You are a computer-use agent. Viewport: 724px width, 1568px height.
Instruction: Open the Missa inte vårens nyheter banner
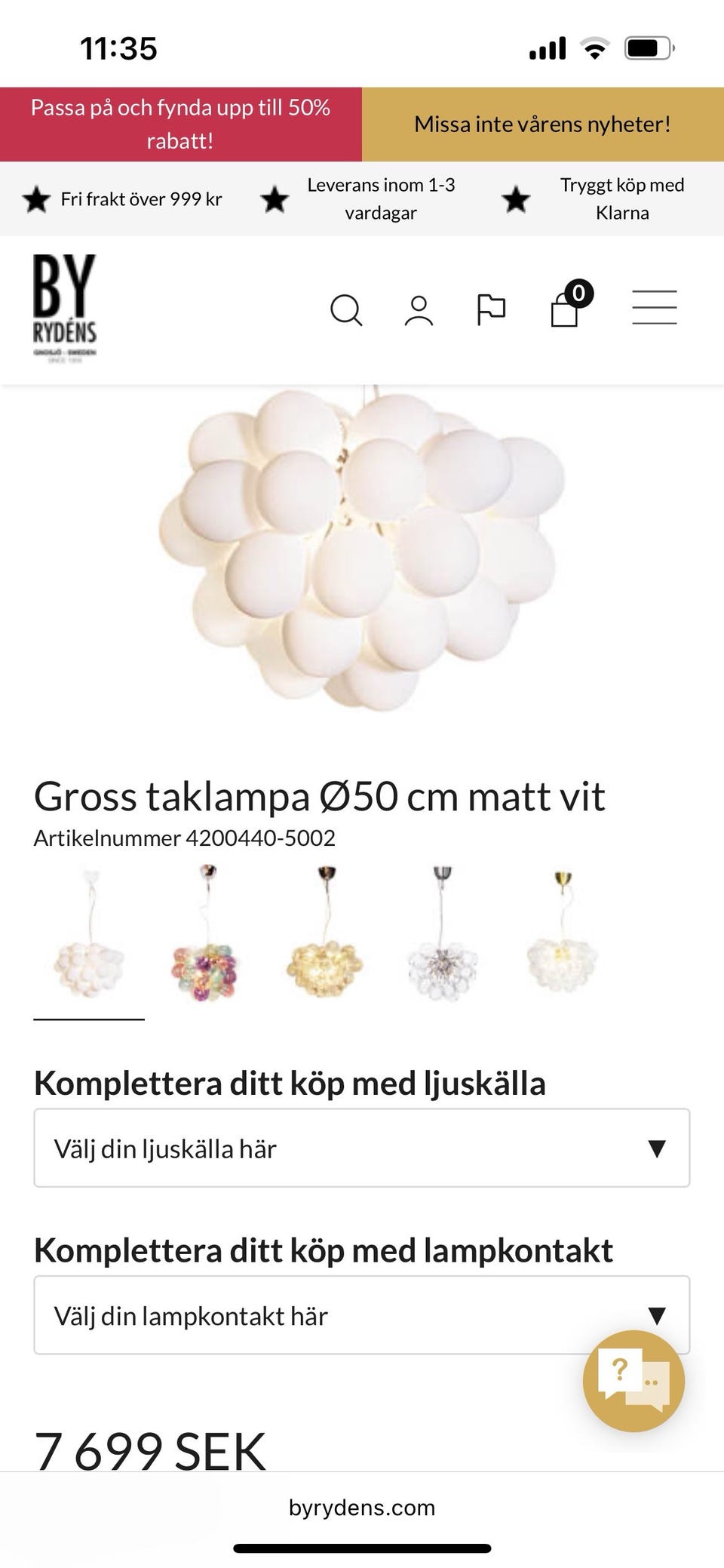[543, 124]
